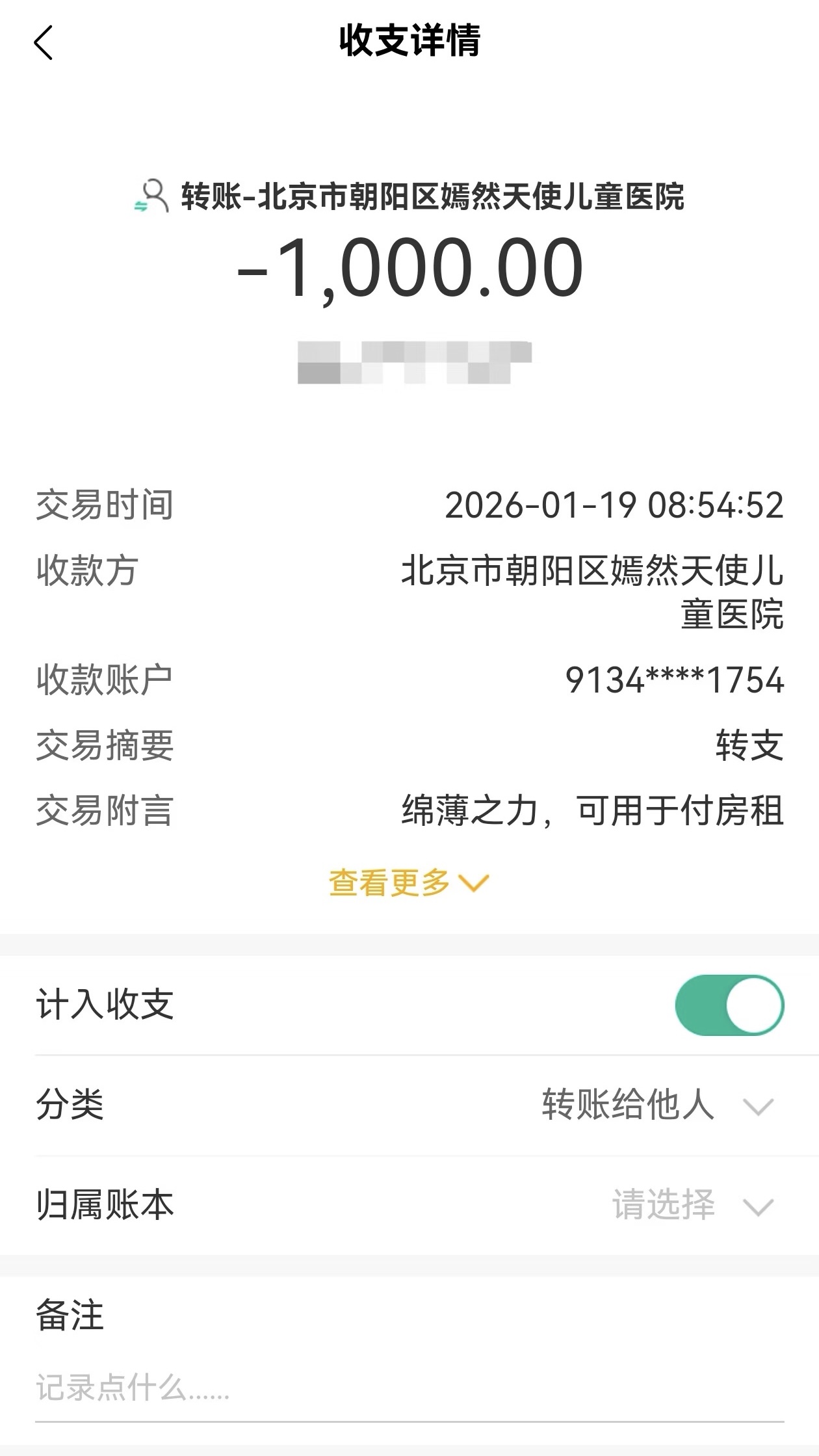Tap the 备注 notes input field
The width and height of the screenshot is (819, 1456).
(409, 1388)
